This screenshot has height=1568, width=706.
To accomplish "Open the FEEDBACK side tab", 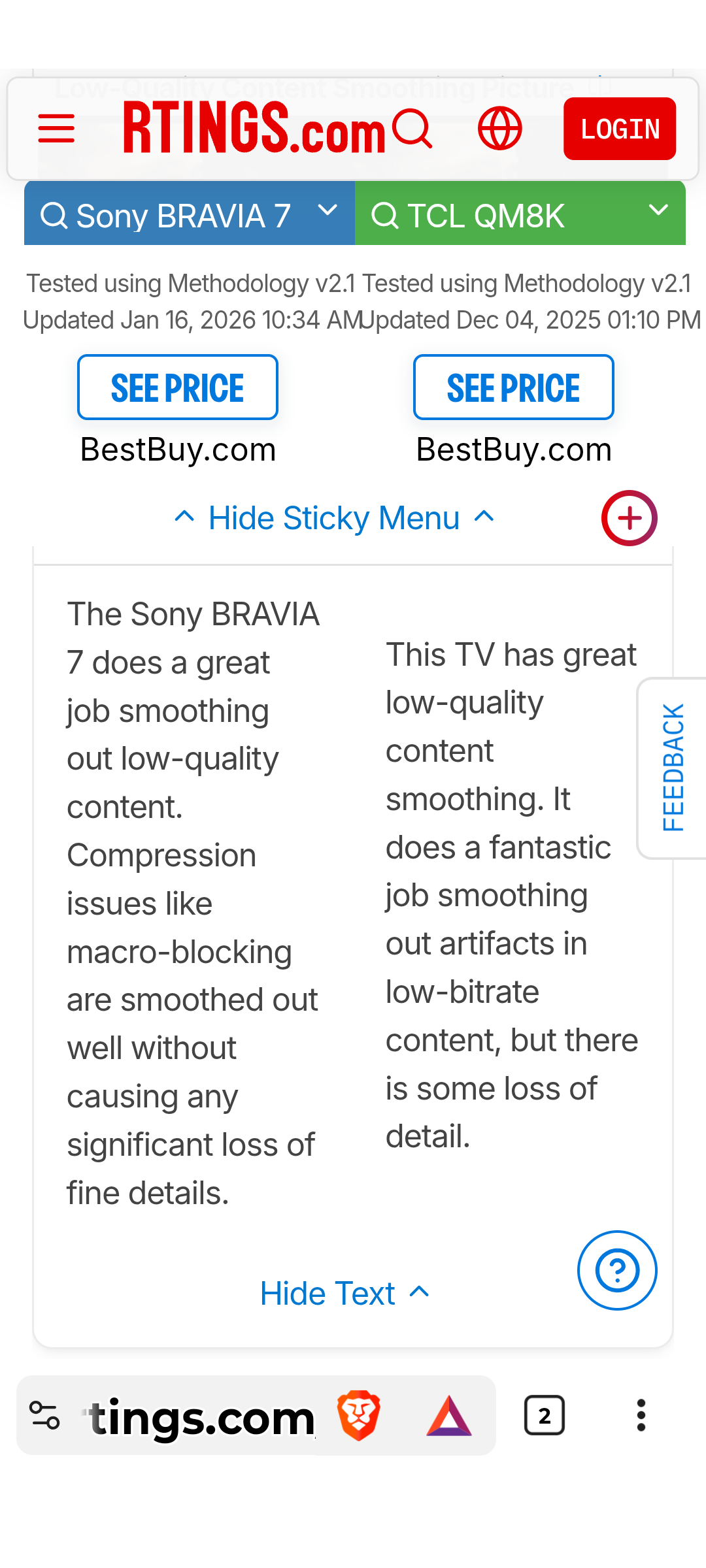I will point(673,768).
